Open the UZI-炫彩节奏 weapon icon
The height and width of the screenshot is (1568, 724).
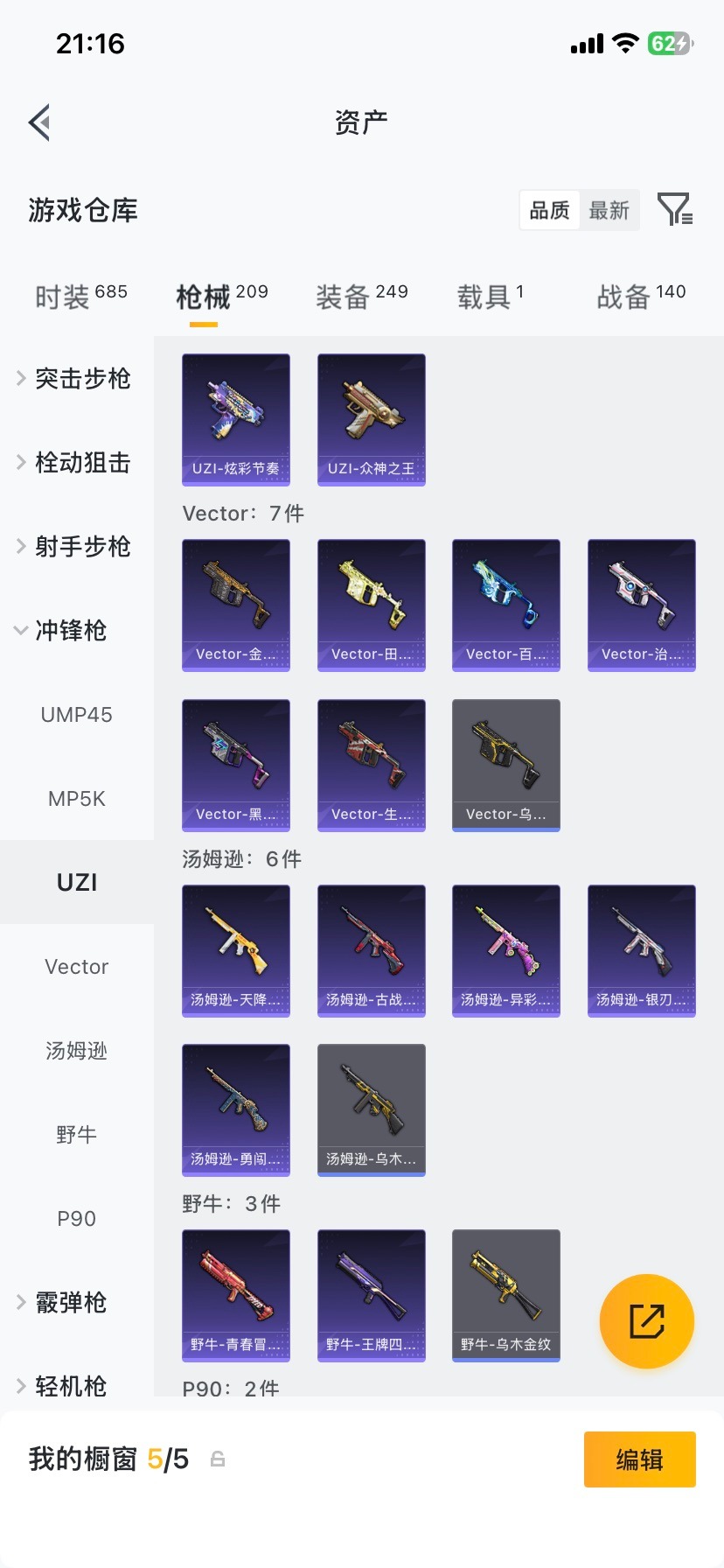point(235,419)
